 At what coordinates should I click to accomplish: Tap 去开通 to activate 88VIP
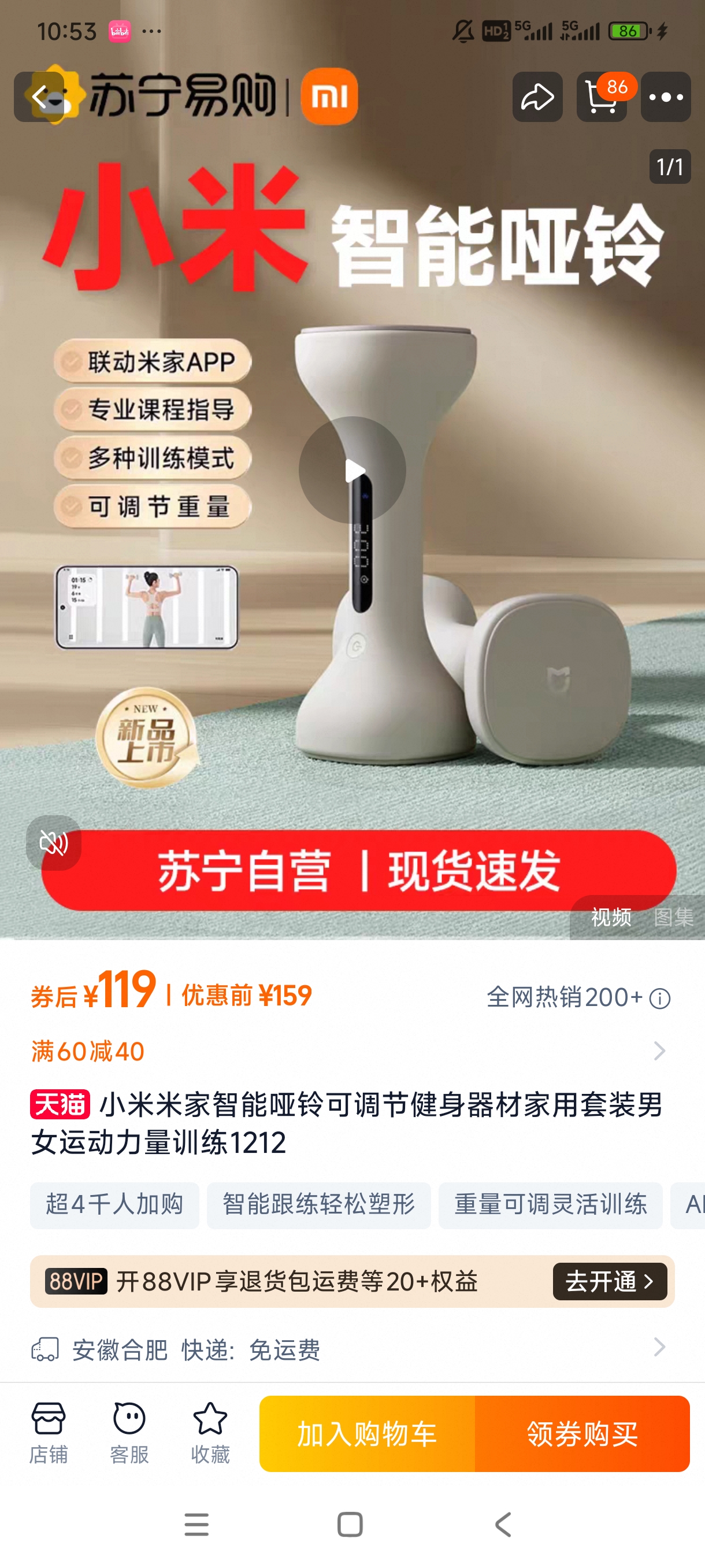[x=610, y=1281]
